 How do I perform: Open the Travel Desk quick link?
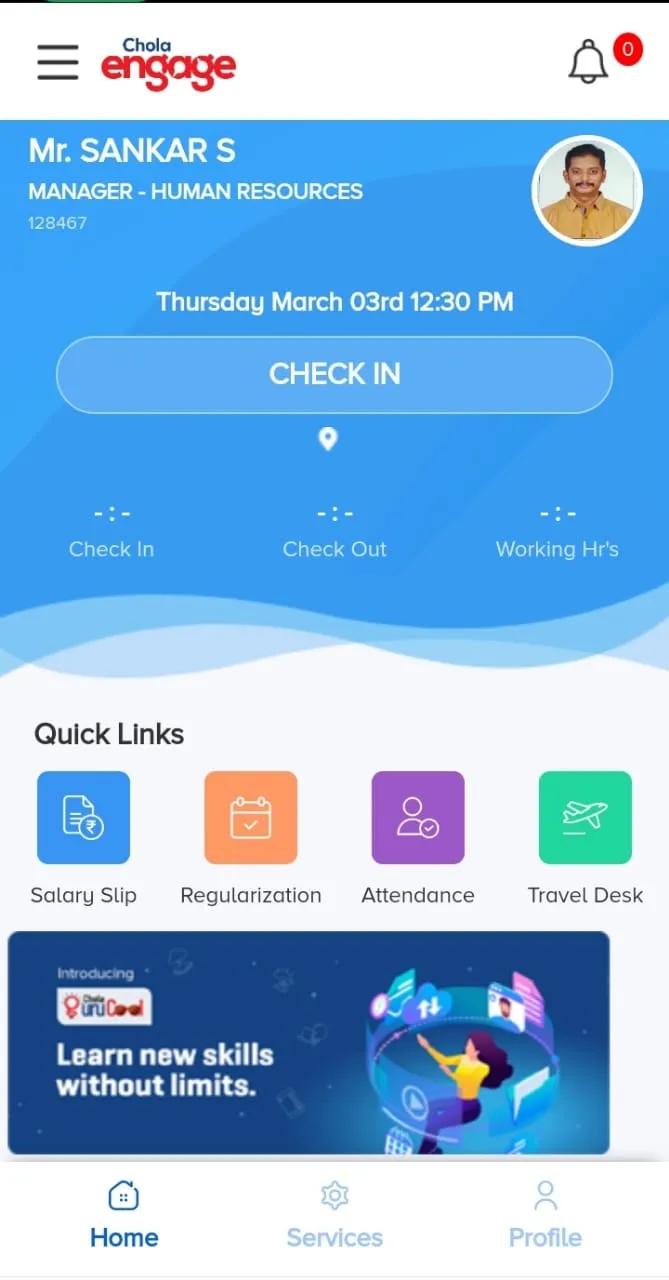[x=585, y=818]
